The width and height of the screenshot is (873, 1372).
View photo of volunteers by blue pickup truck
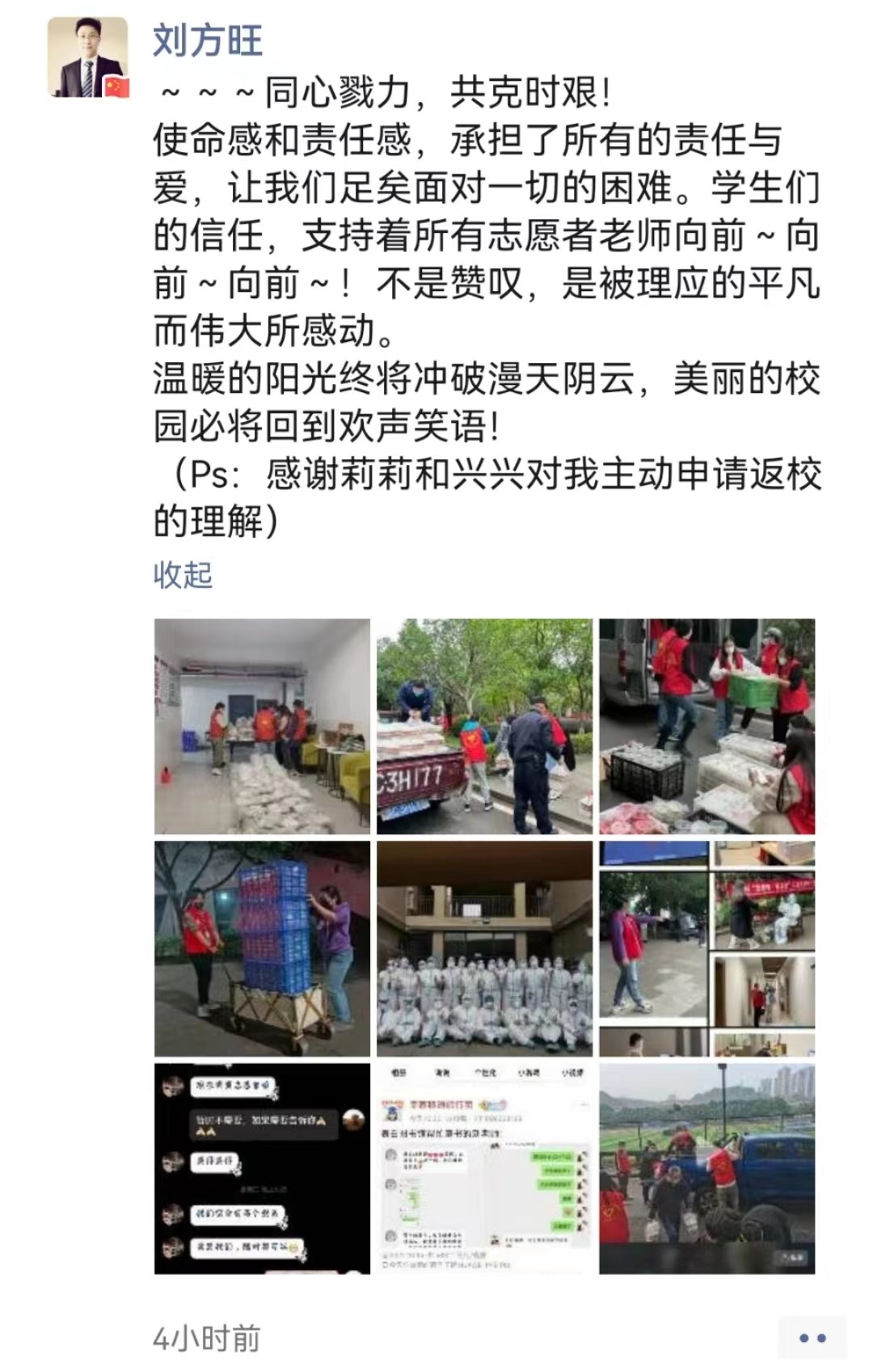[x=706, y=1168]
